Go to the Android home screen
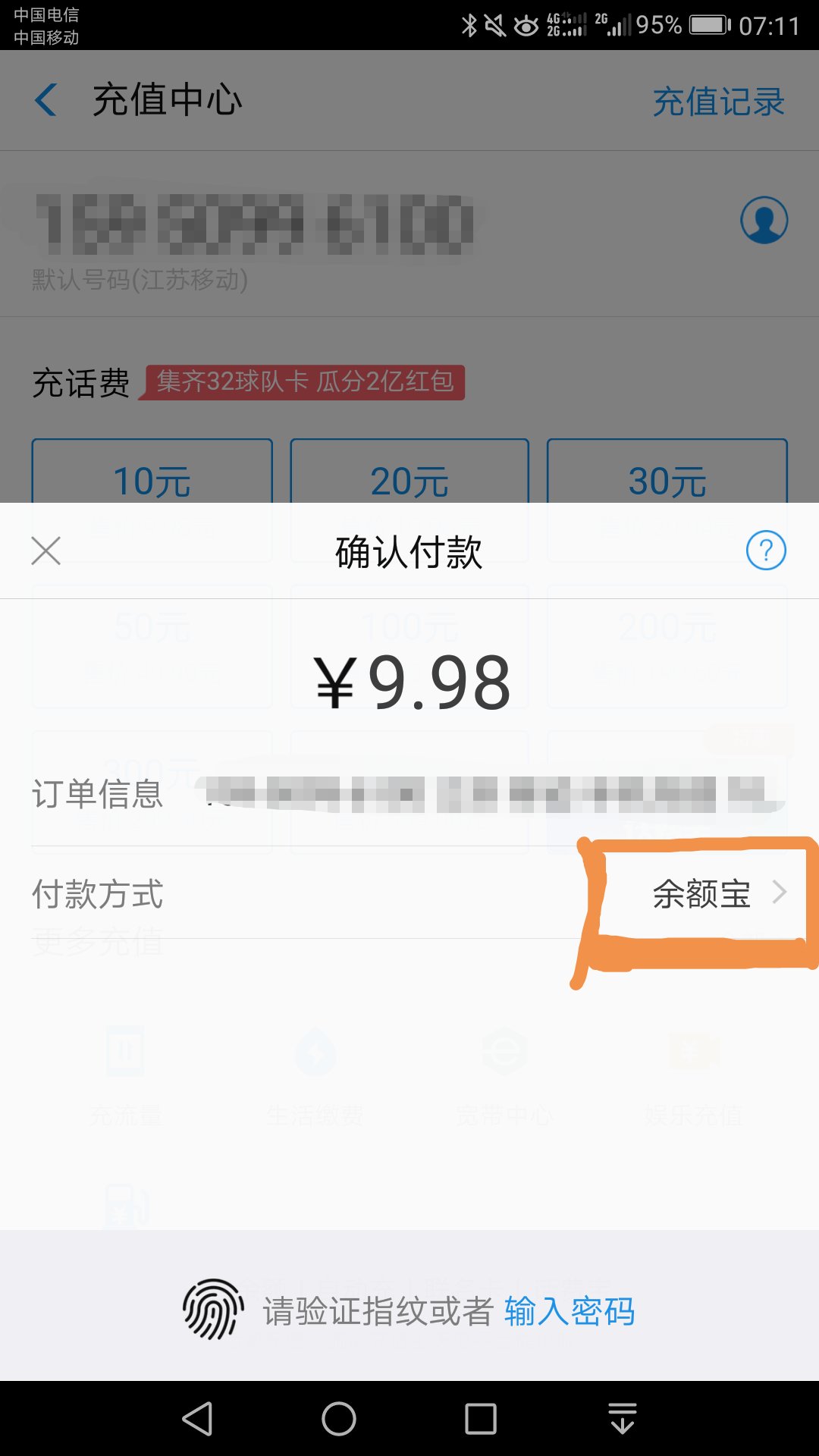The image size is (819, 1456). (339, 1419)
